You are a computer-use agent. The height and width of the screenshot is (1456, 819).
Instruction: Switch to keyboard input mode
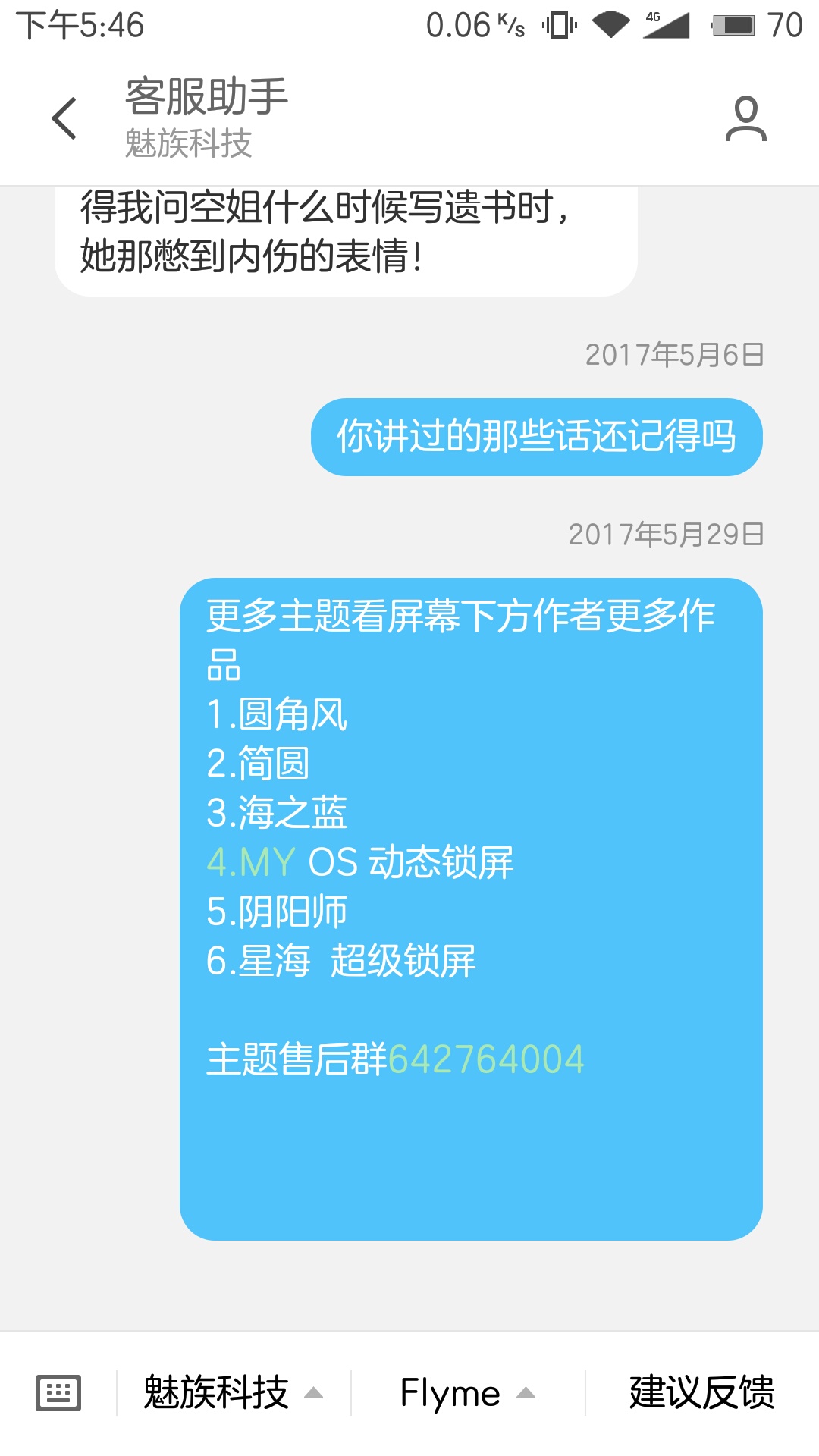pyautogui.click(x=58, y=1392)
